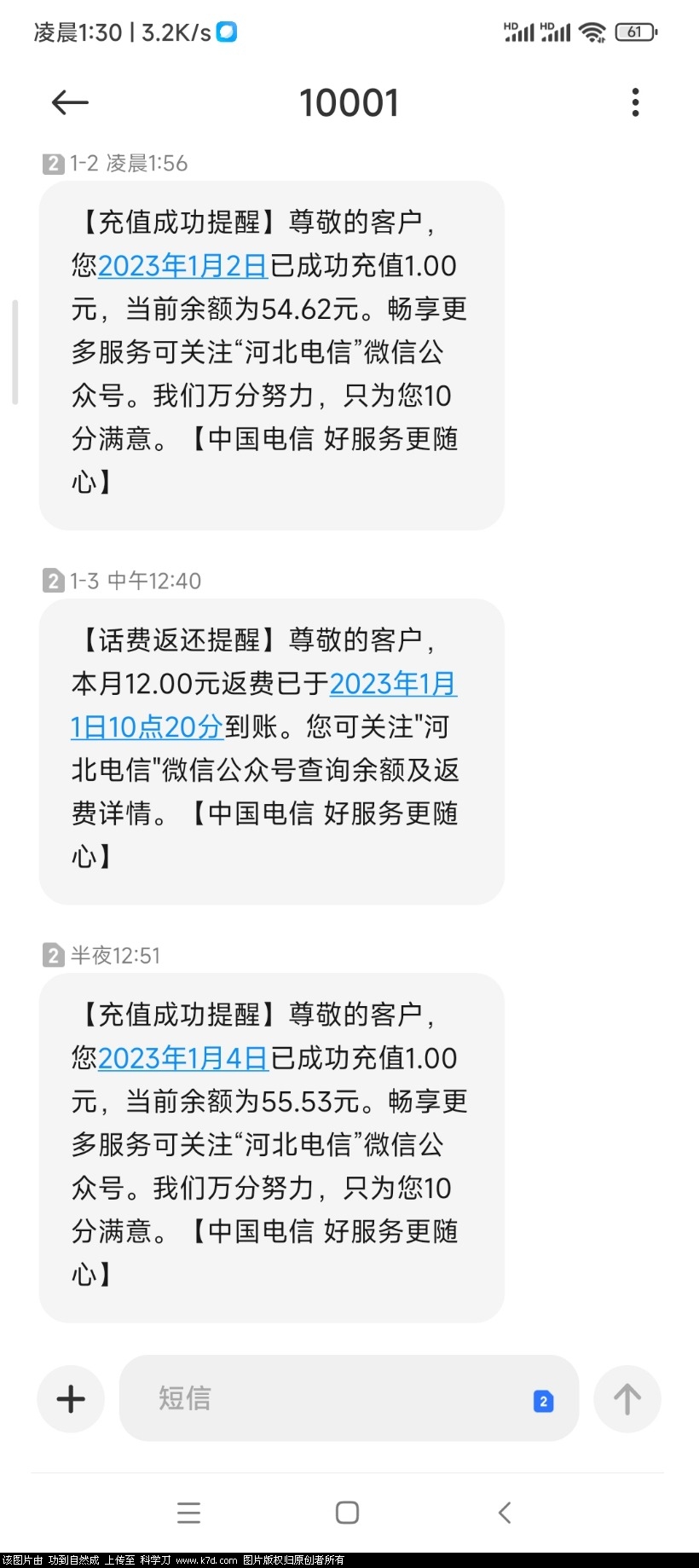Open the plus attachment button

click(71, 1399)
